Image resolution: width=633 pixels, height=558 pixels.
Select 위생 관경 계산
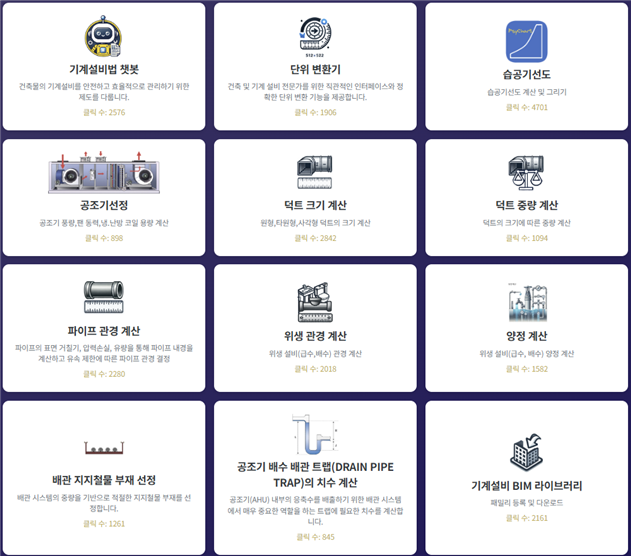coord(315,336)
